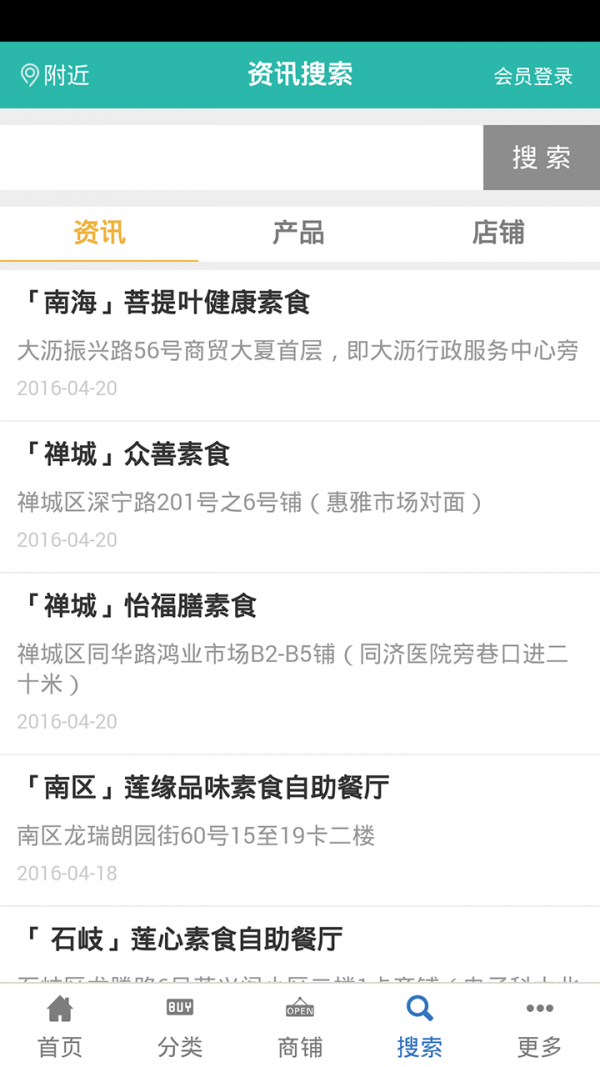The image size is (600, 1067).
Task: Tap the 搜索 button
Action: coord(541,157)
